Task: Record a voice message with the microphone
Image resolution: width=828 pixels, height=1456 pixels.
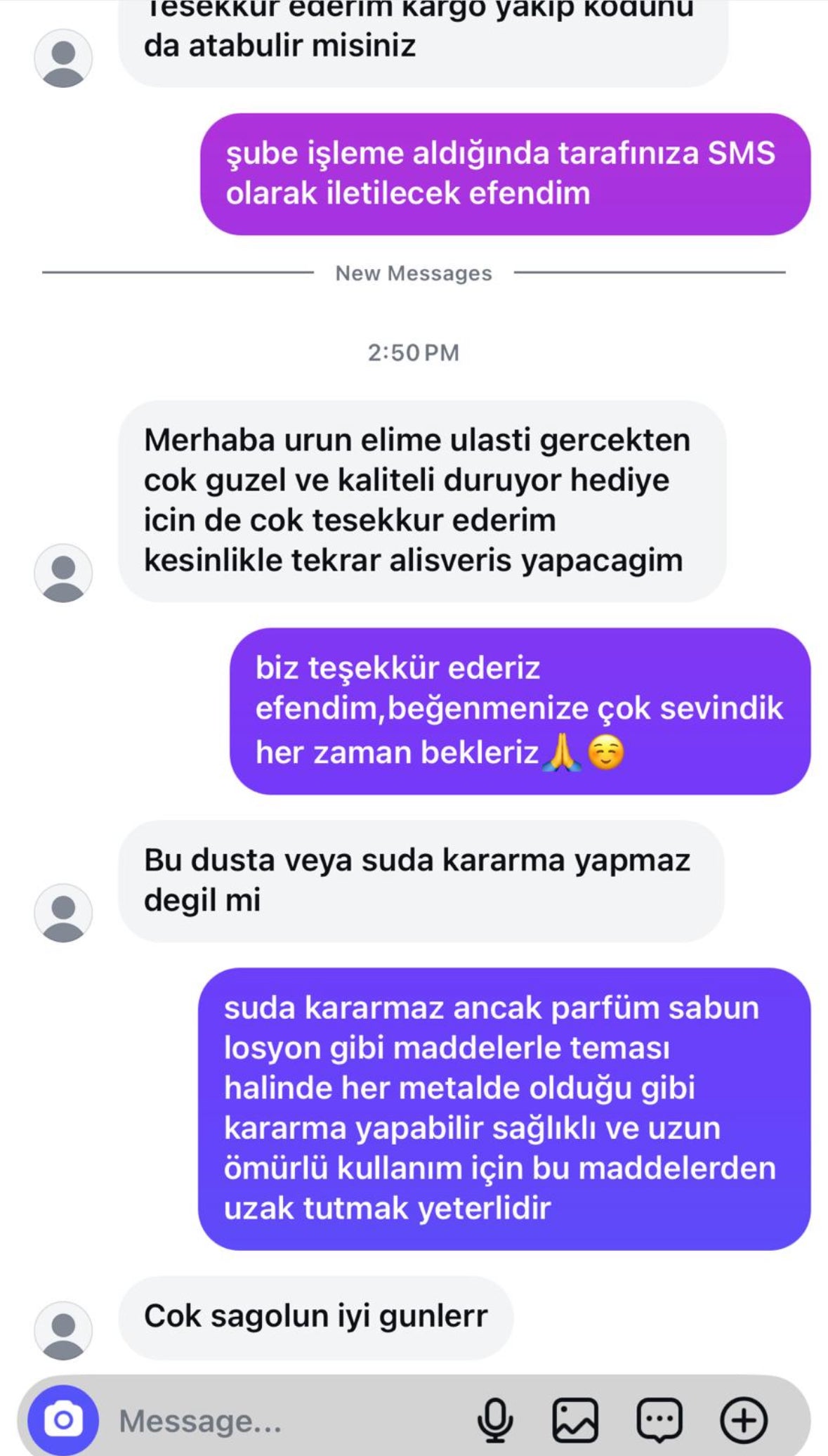Action: [495, 1420]
